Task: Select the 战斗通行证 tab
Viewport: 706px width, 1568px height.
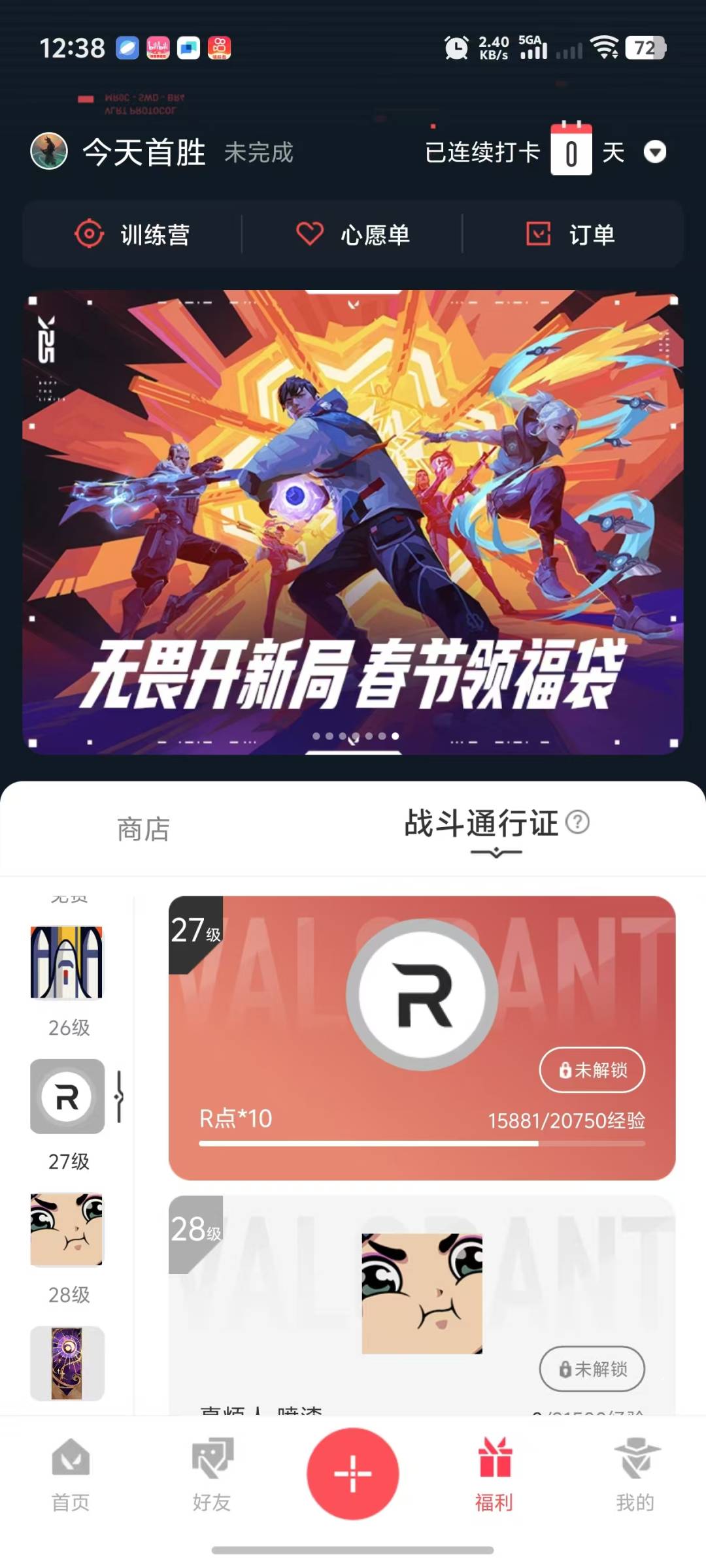Action: click(x=481, y=823)
